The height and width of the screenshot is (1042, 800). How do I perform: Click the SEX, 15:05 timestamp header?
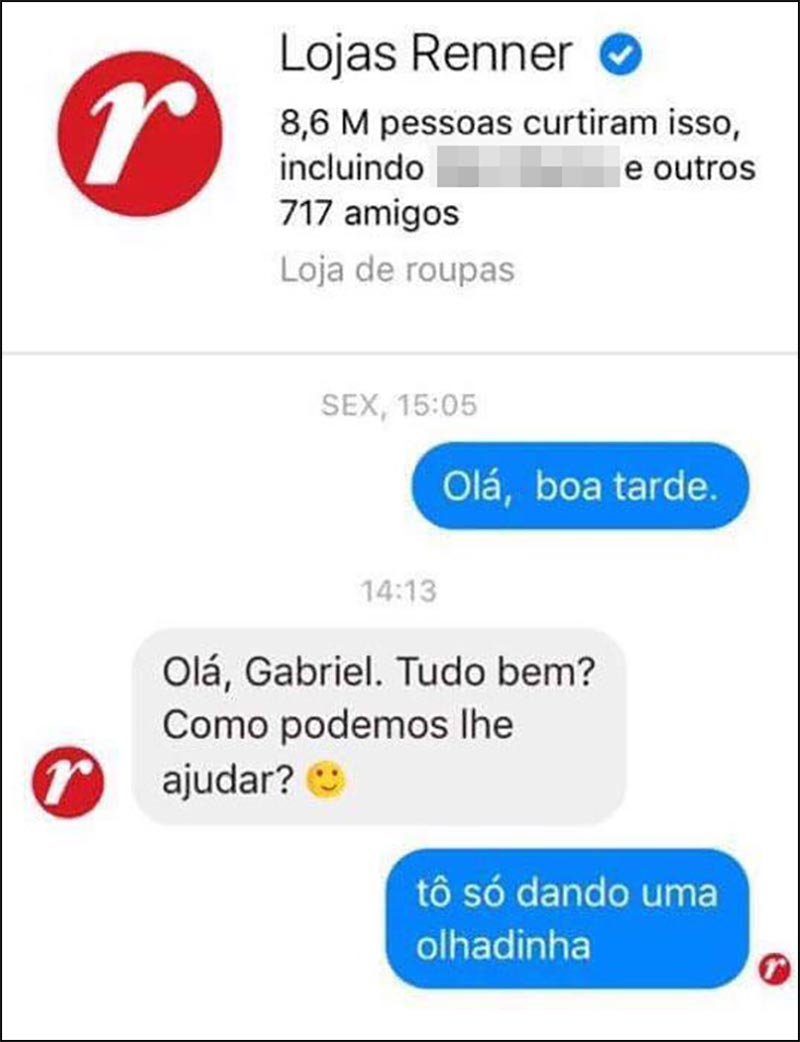(399, 404)
